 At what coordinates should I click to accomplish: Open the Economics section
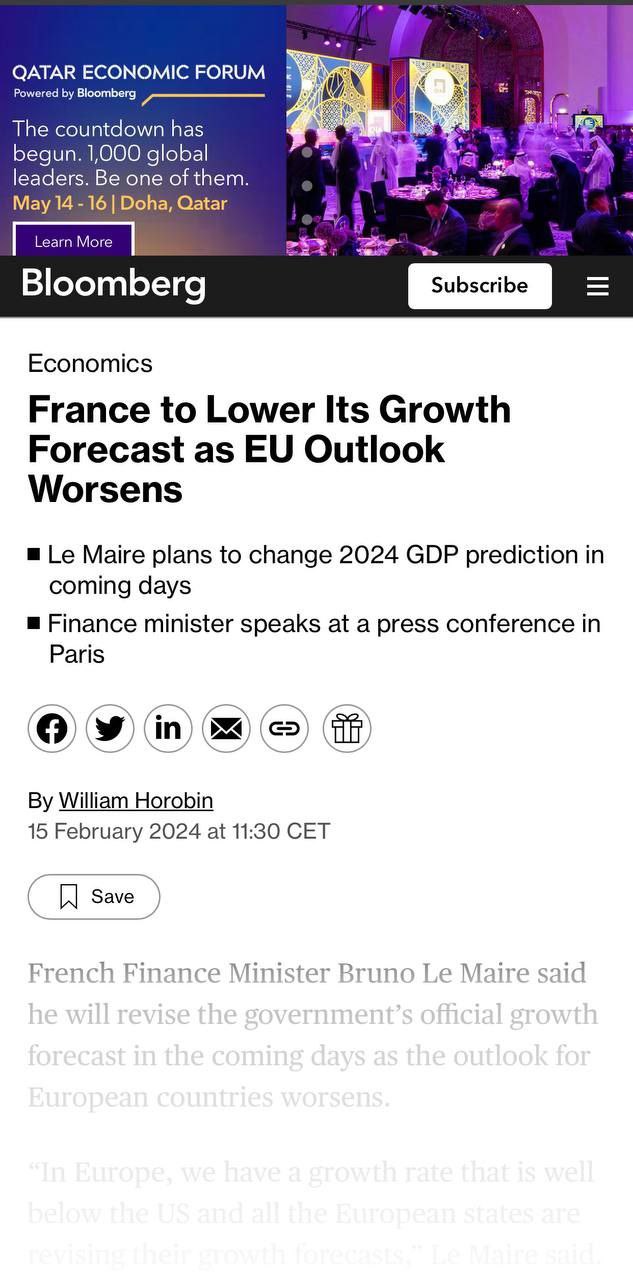[x=90, y=363]
